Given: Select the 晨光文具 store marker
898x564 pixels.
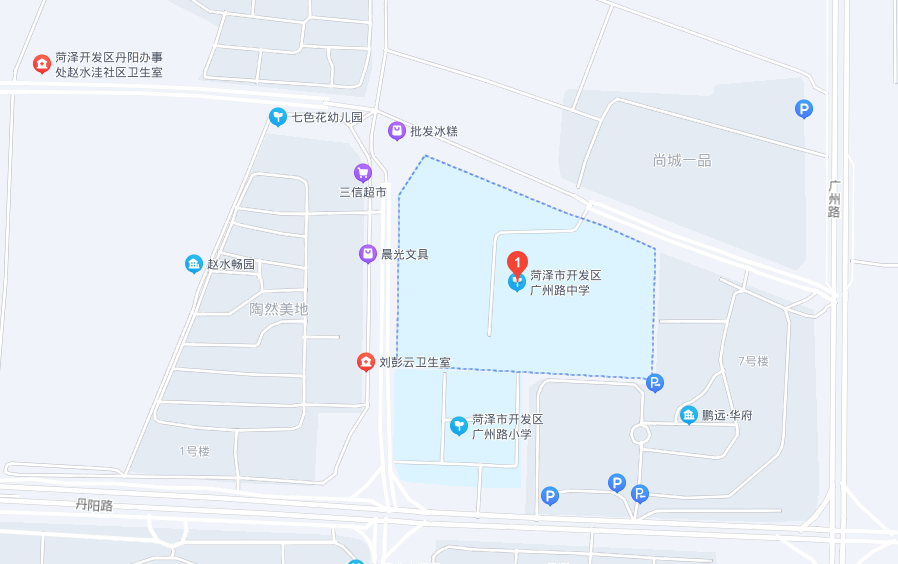Looking at the screenshot, I should [368, 254].
